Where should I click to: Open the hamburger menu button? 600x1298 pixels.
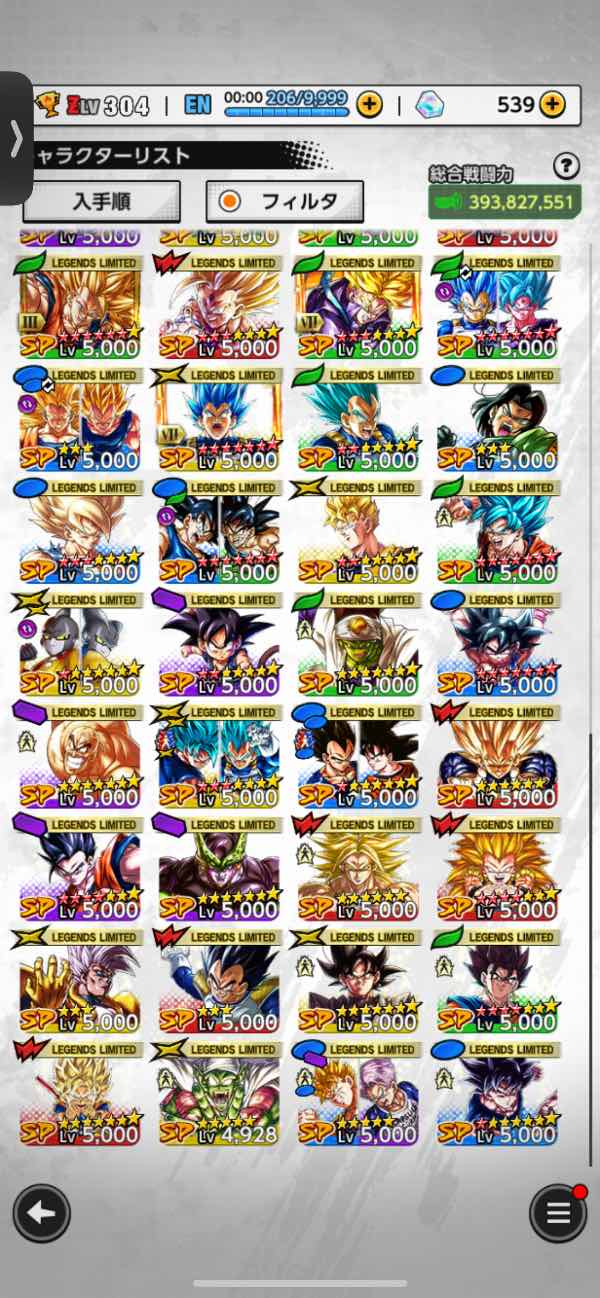tap(558, 1214)
